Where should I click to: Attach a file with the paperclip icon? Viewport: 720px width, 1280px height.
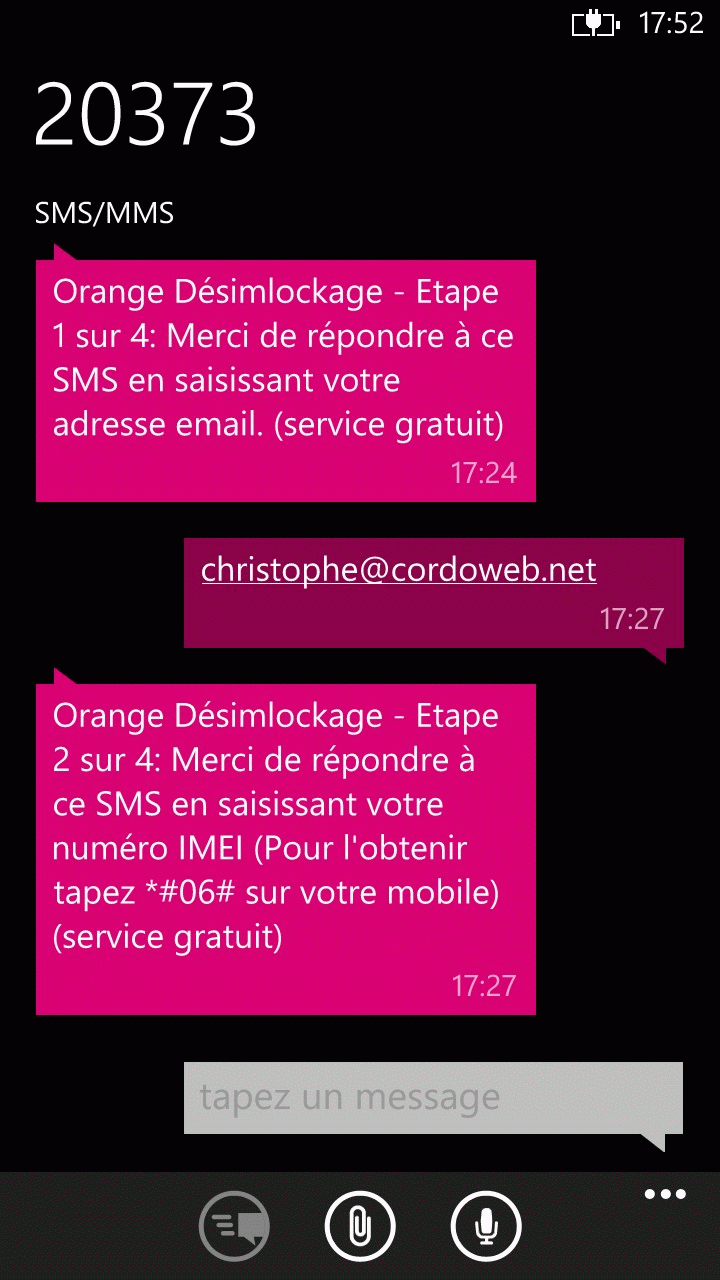tap(360, 1226)
